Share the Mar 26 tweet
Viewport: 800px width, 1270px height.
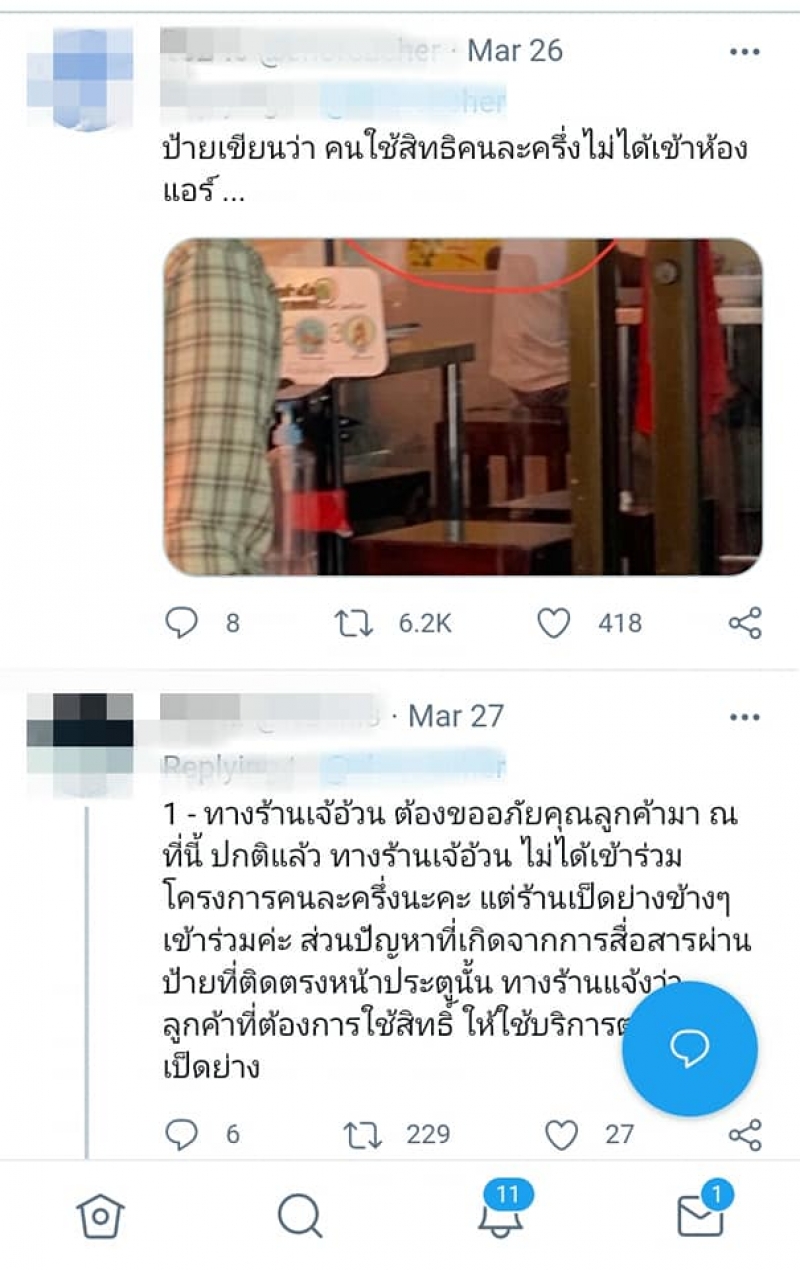[x=744, y=623]
